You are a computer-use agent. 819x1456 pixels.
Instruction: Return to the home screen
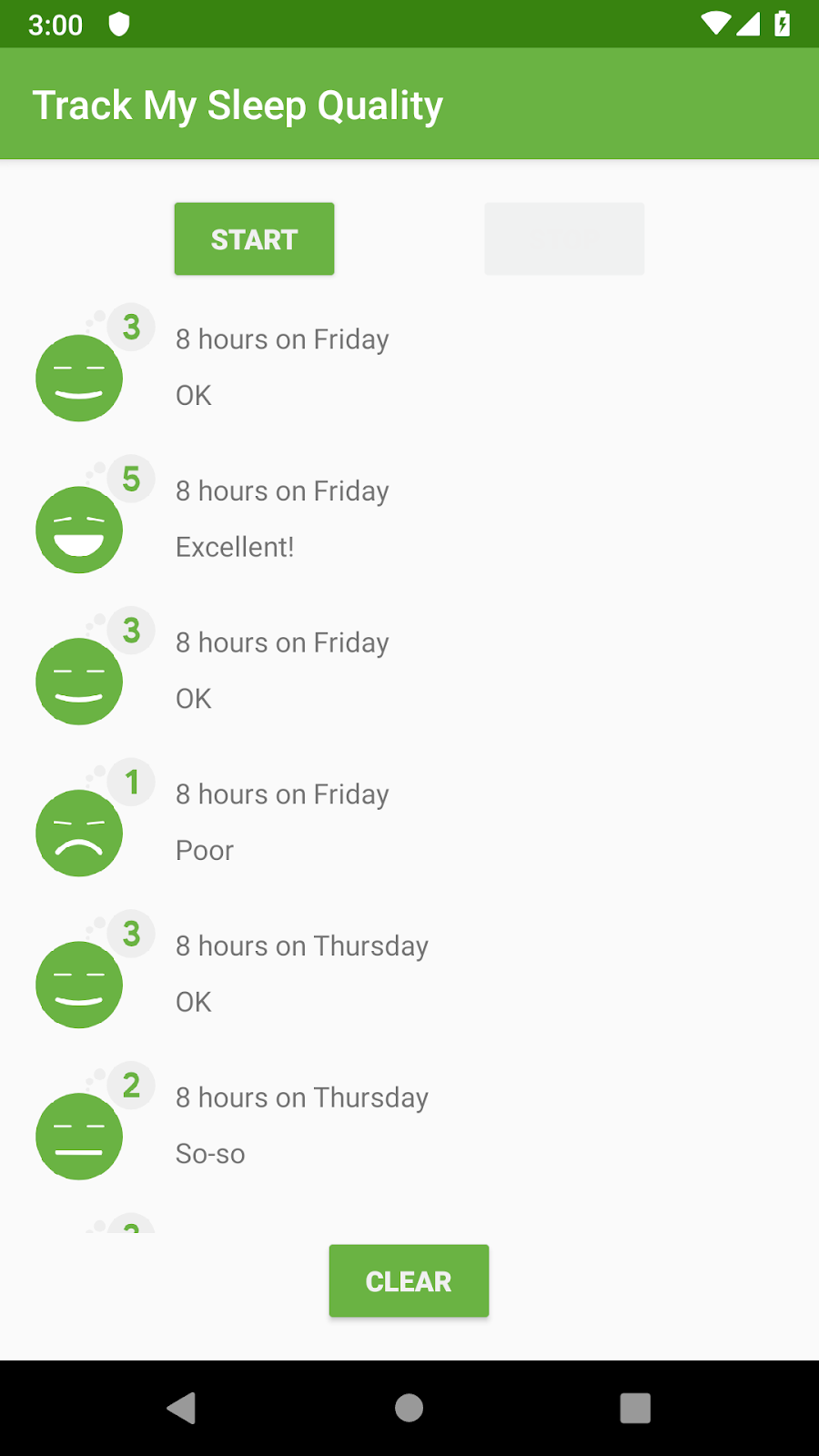(409, 1408)
